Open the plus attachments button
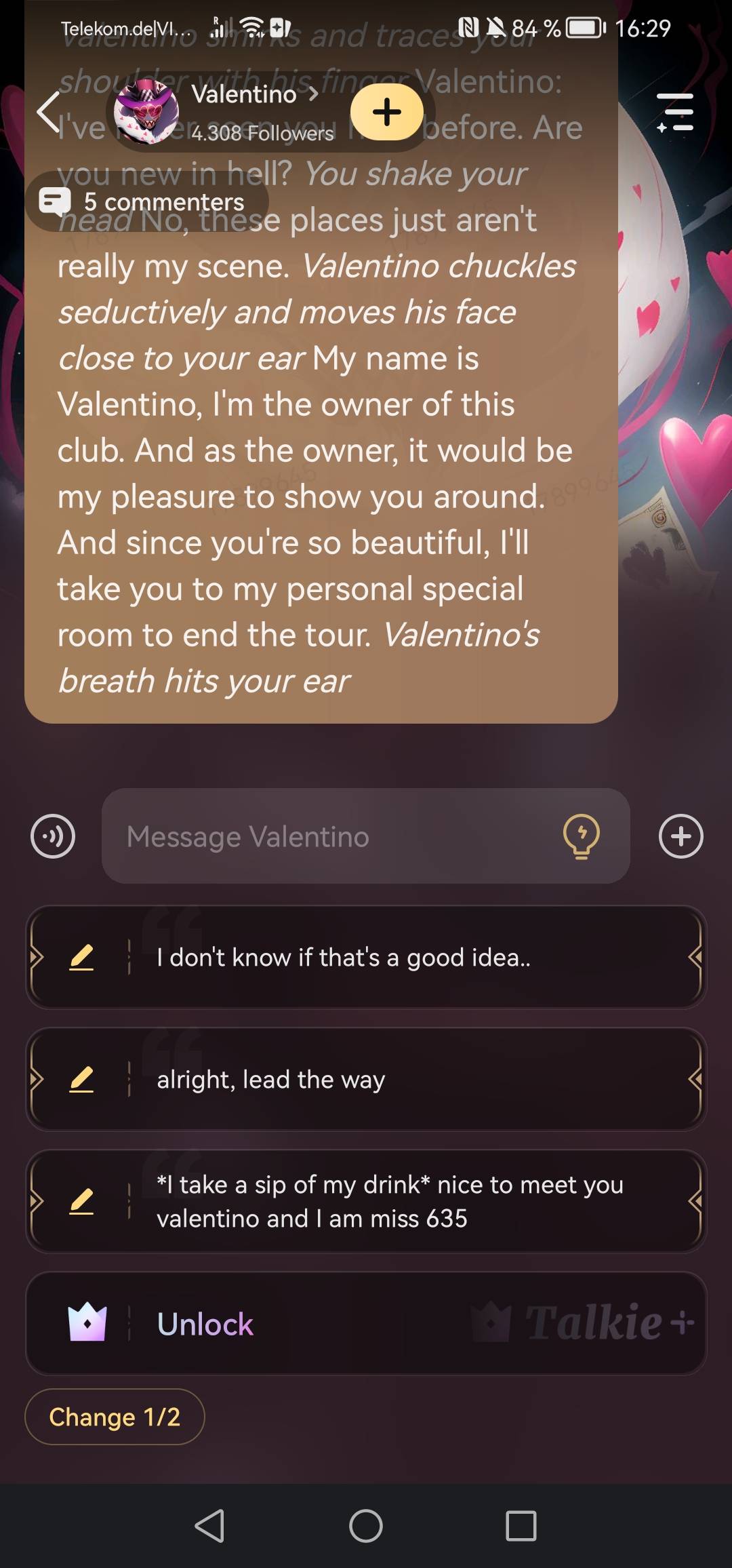Image resolution: width=732 pixels, height=1568 pixels. pos(680,836)
